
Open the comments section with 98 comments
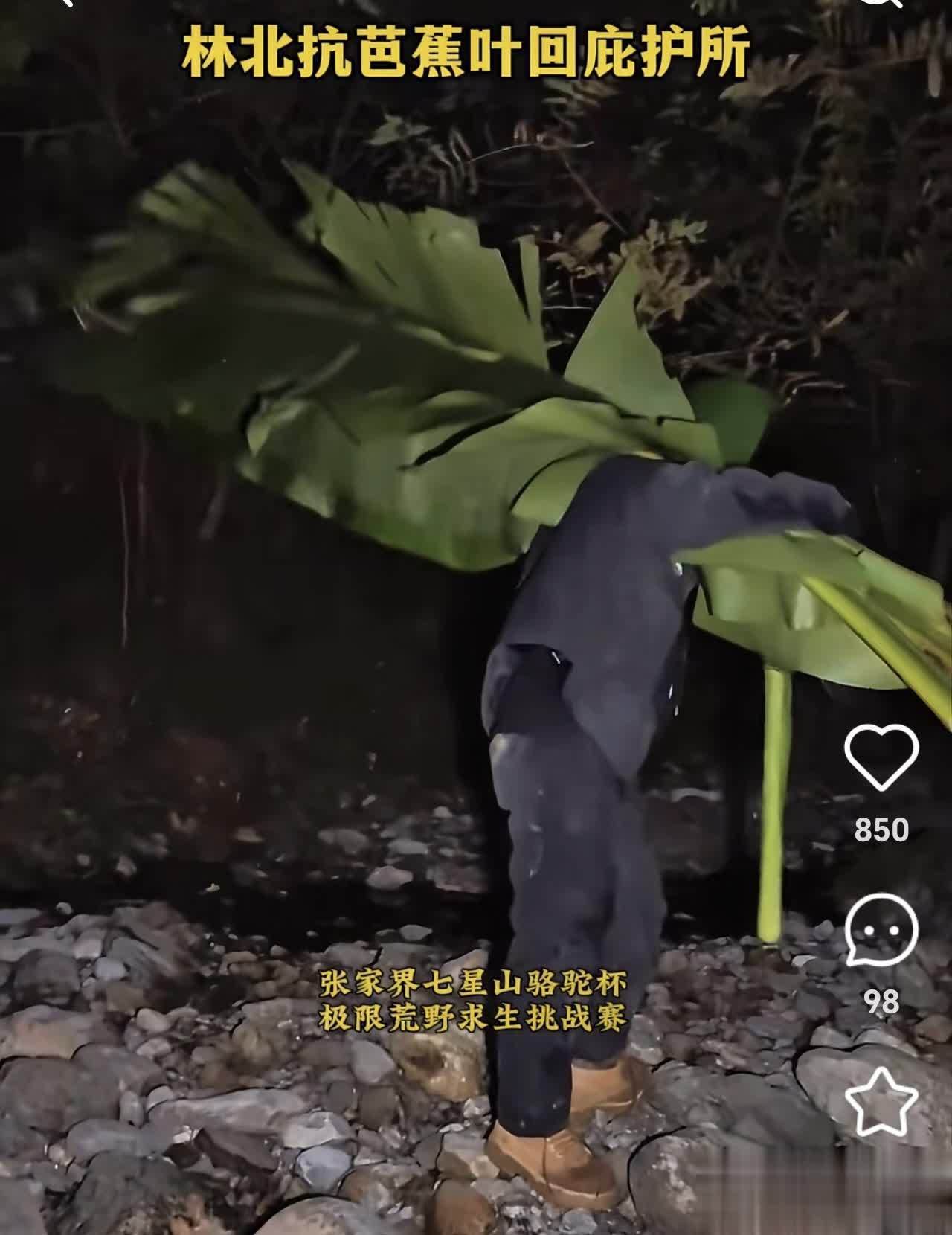(x=881, y=930)
